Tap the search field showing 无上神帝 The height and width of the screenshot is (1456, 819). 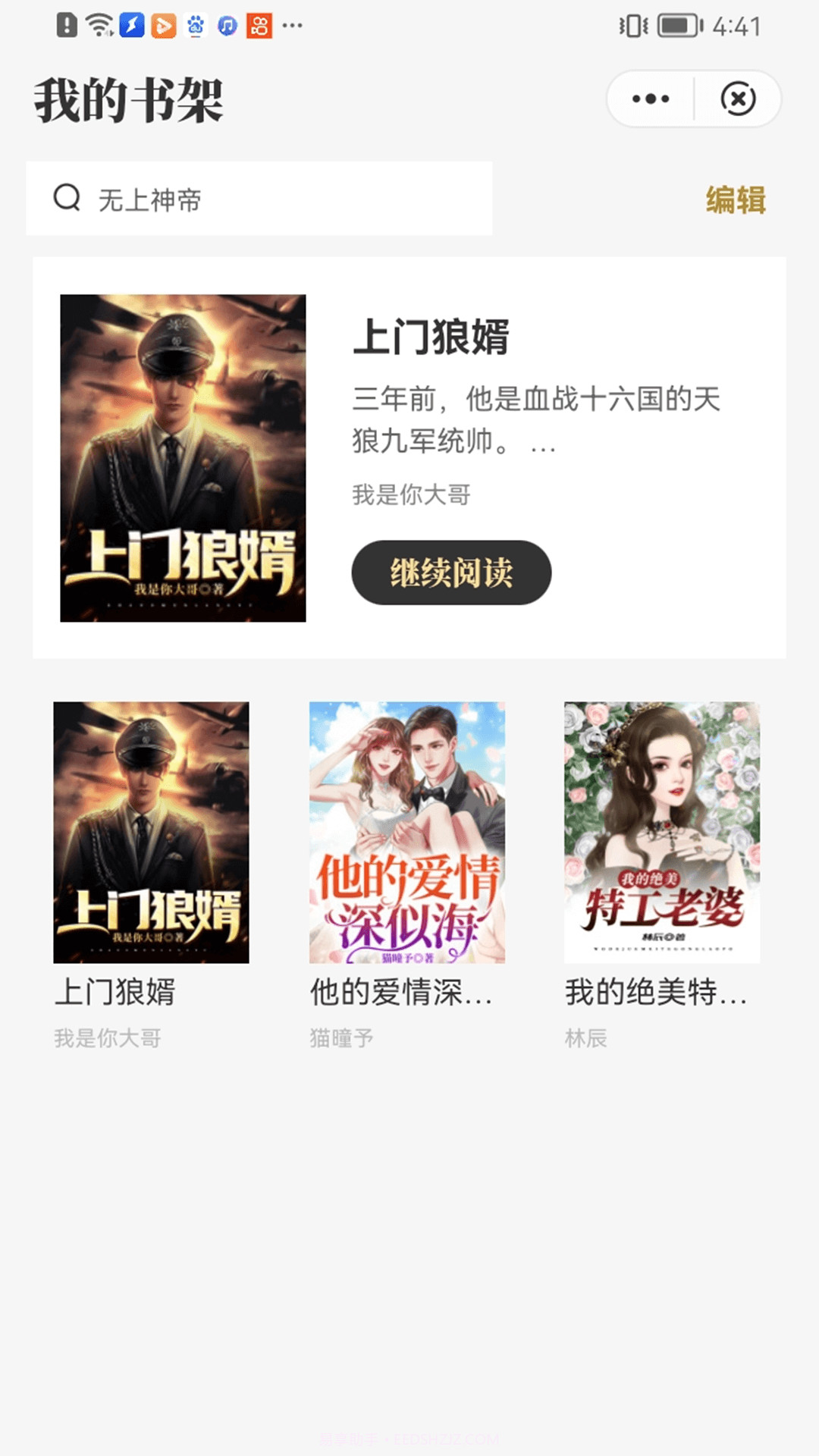pyautogui.click(x=258, y=198)
